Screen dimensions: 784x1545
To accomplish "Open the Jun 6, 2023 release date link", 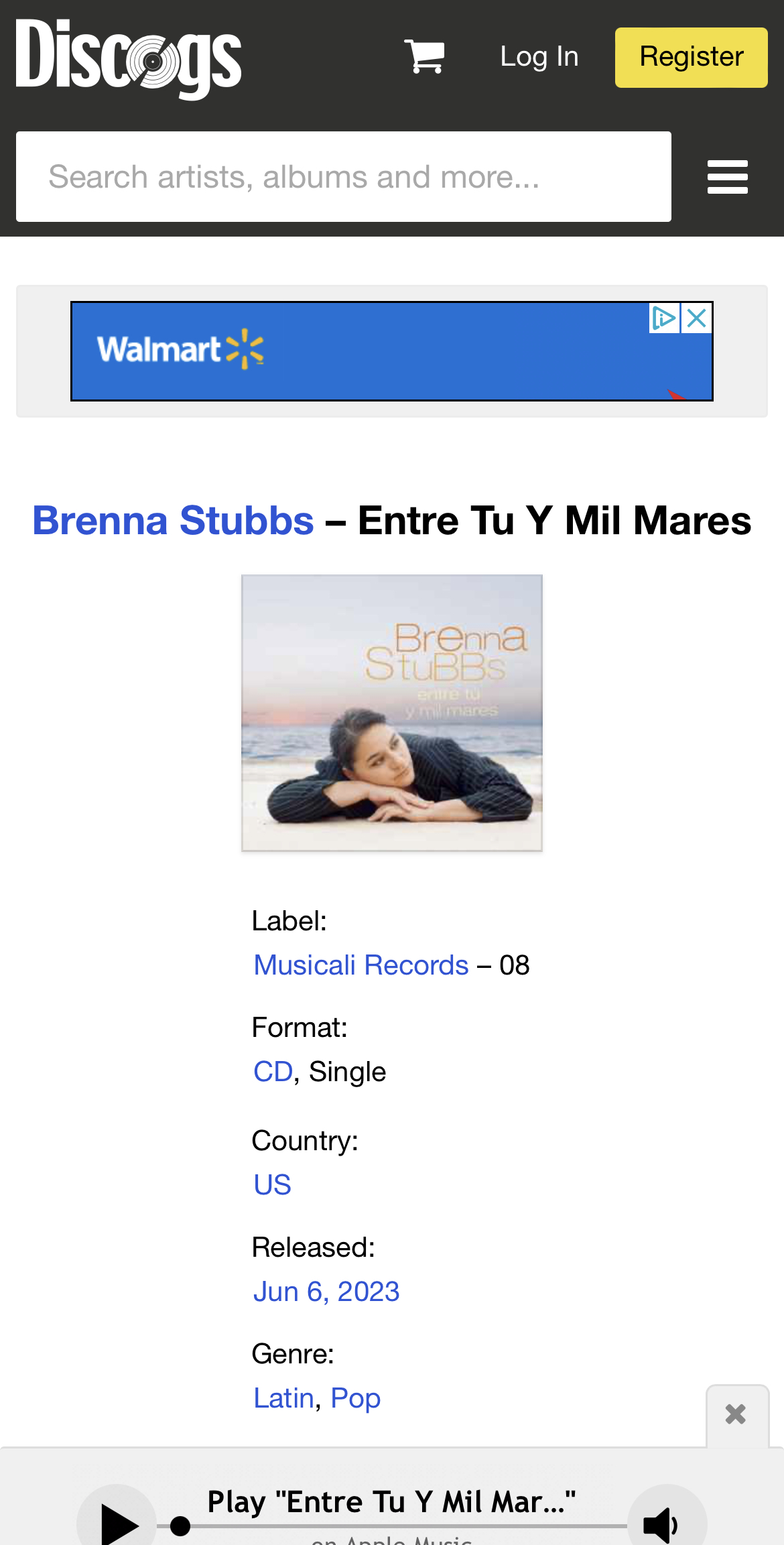I will coord(326,1292).
